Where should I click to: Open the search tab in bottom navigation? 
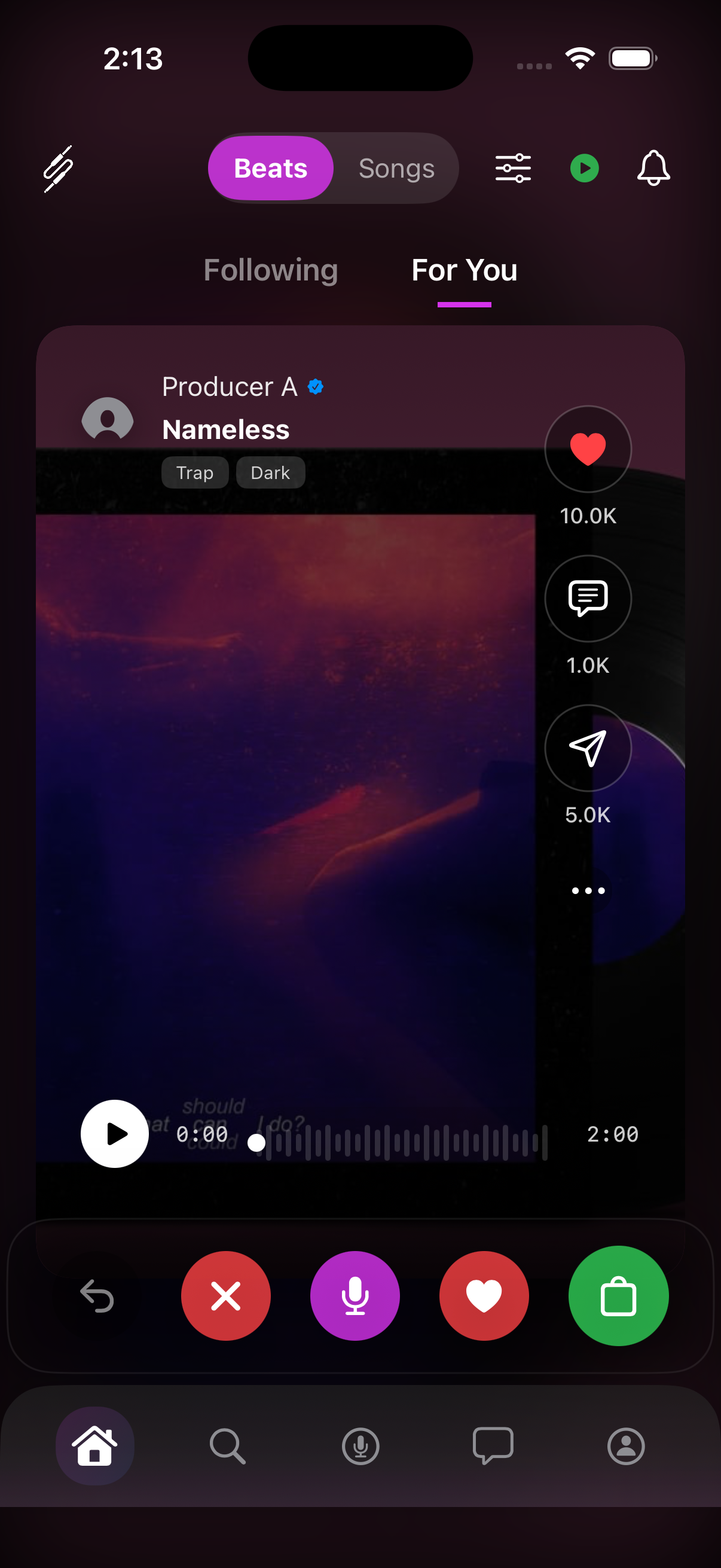coord(228,1447)
